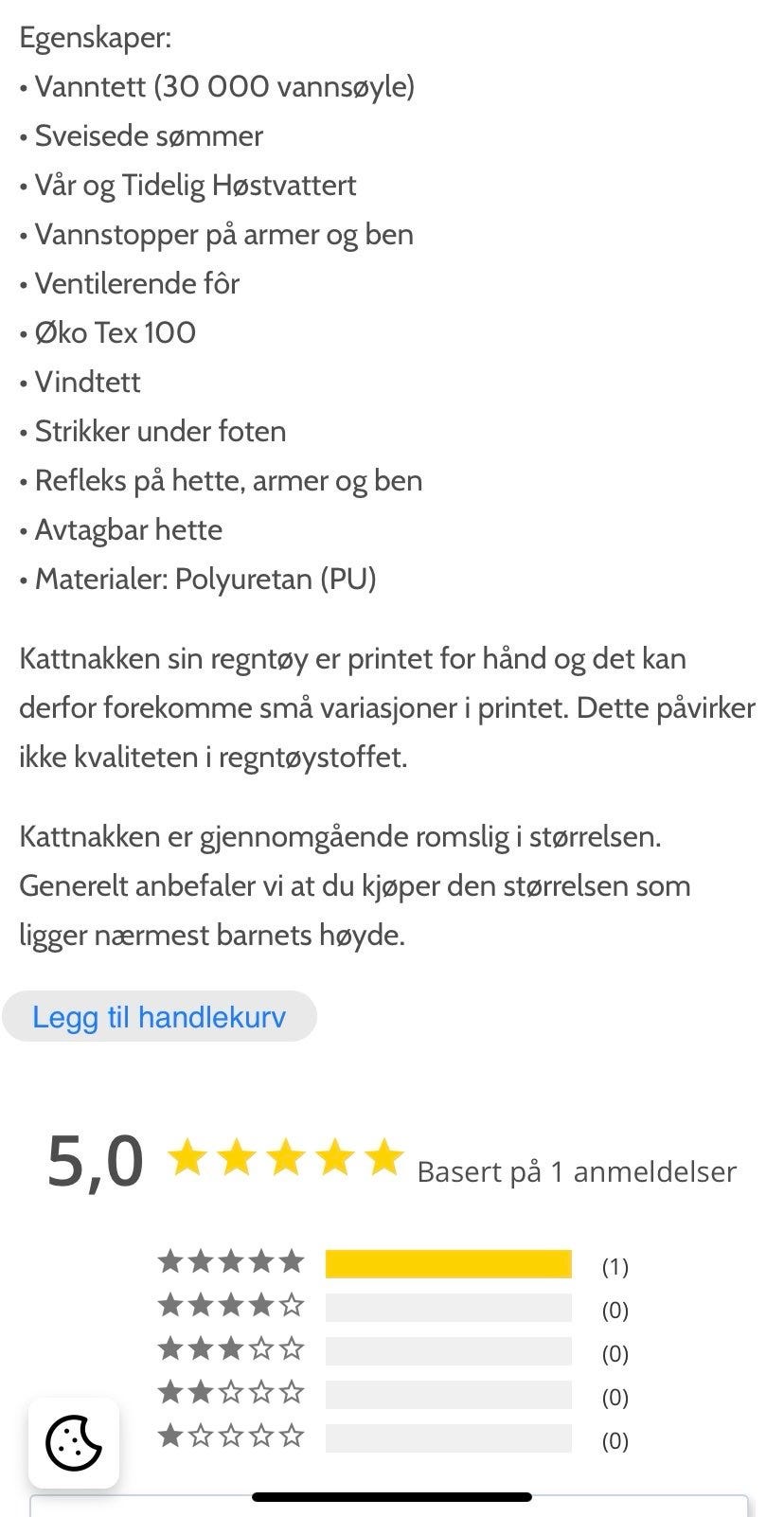Click a filled star in the 3-star row
This screenshot has width=784, height=1517.
[202, 1348]
